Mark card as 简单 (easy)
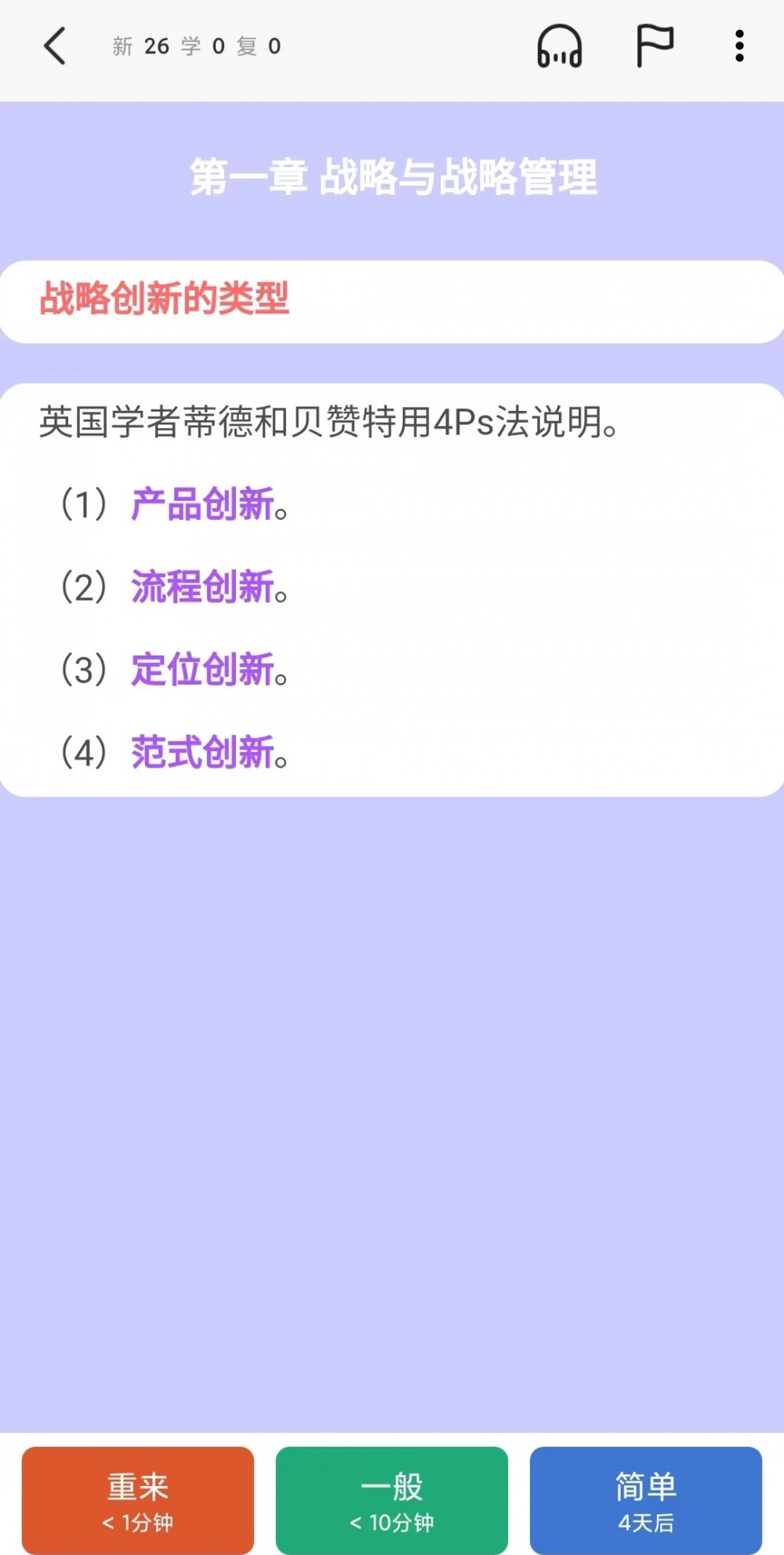784x1555 pixels. click(646, 1500)
